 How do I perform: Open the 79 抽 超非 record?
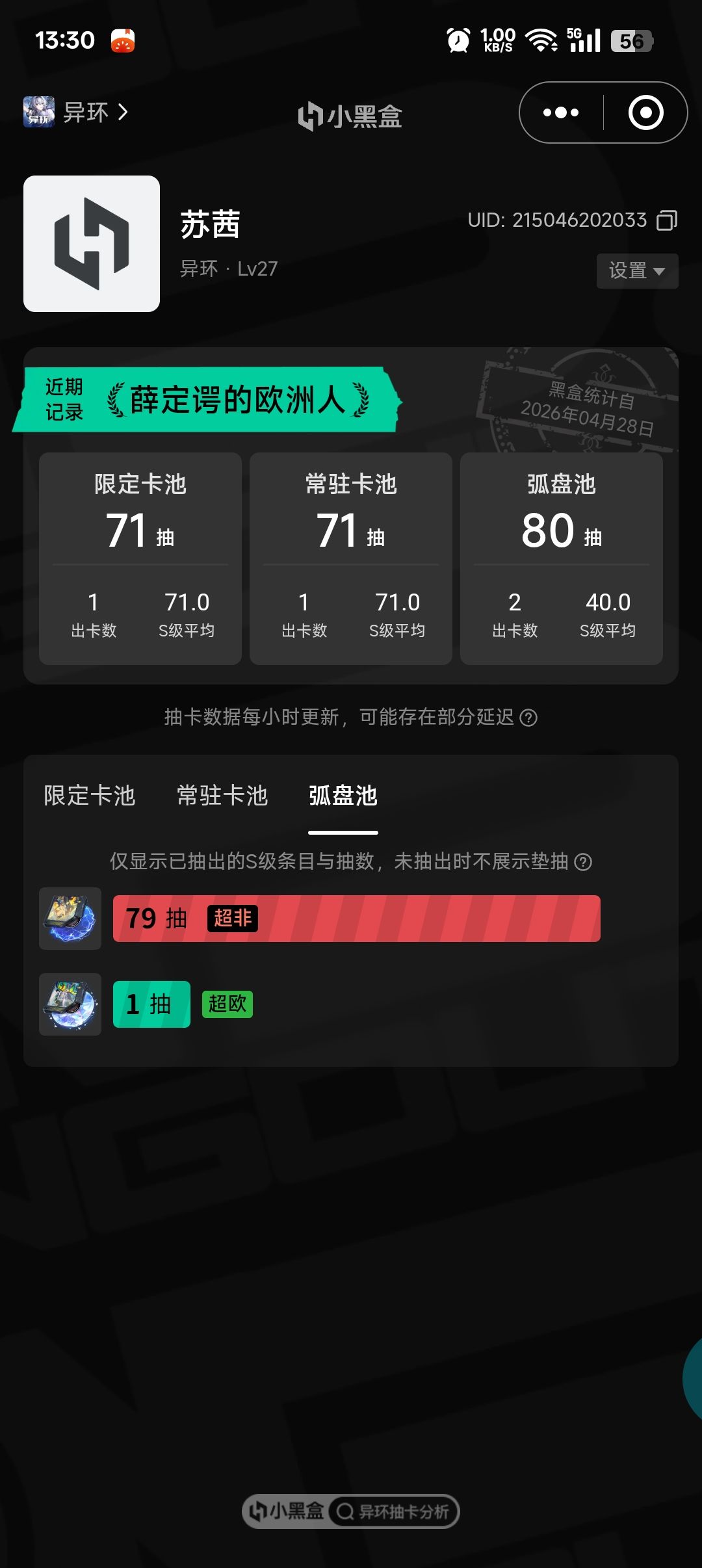point(357,919)
